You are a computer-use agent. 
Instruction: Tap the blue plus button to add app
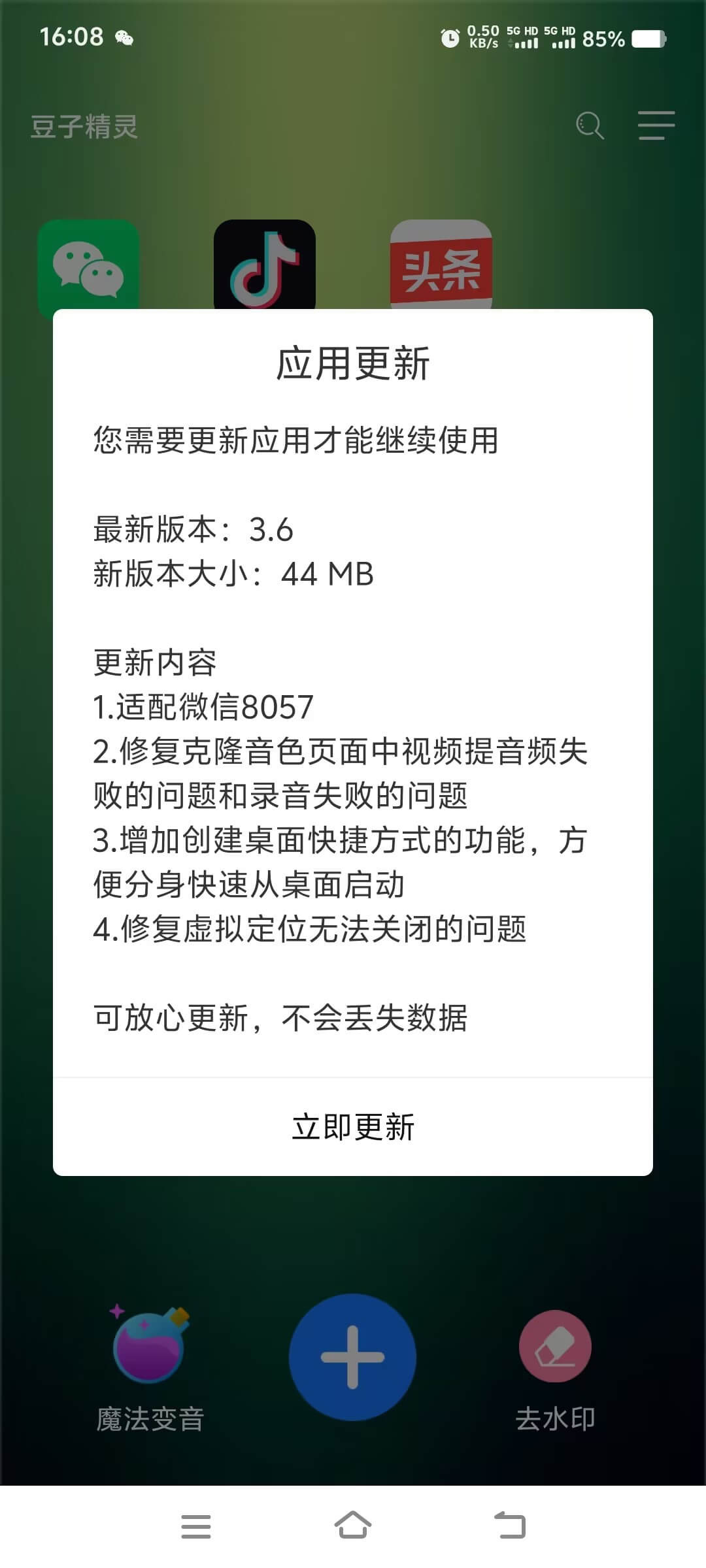click(353, 1357)
